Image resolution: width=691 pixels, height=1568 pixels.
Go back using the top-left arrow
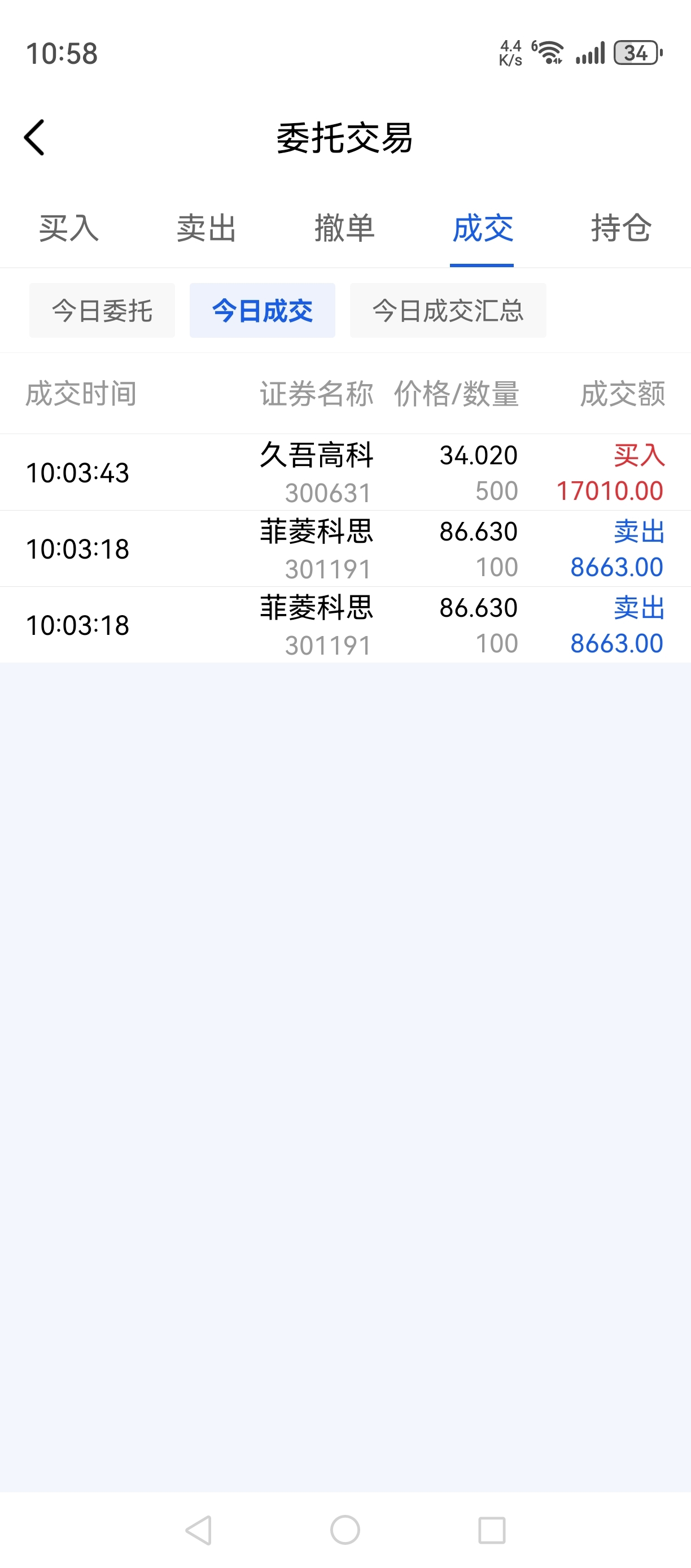[x=34, y=138]
